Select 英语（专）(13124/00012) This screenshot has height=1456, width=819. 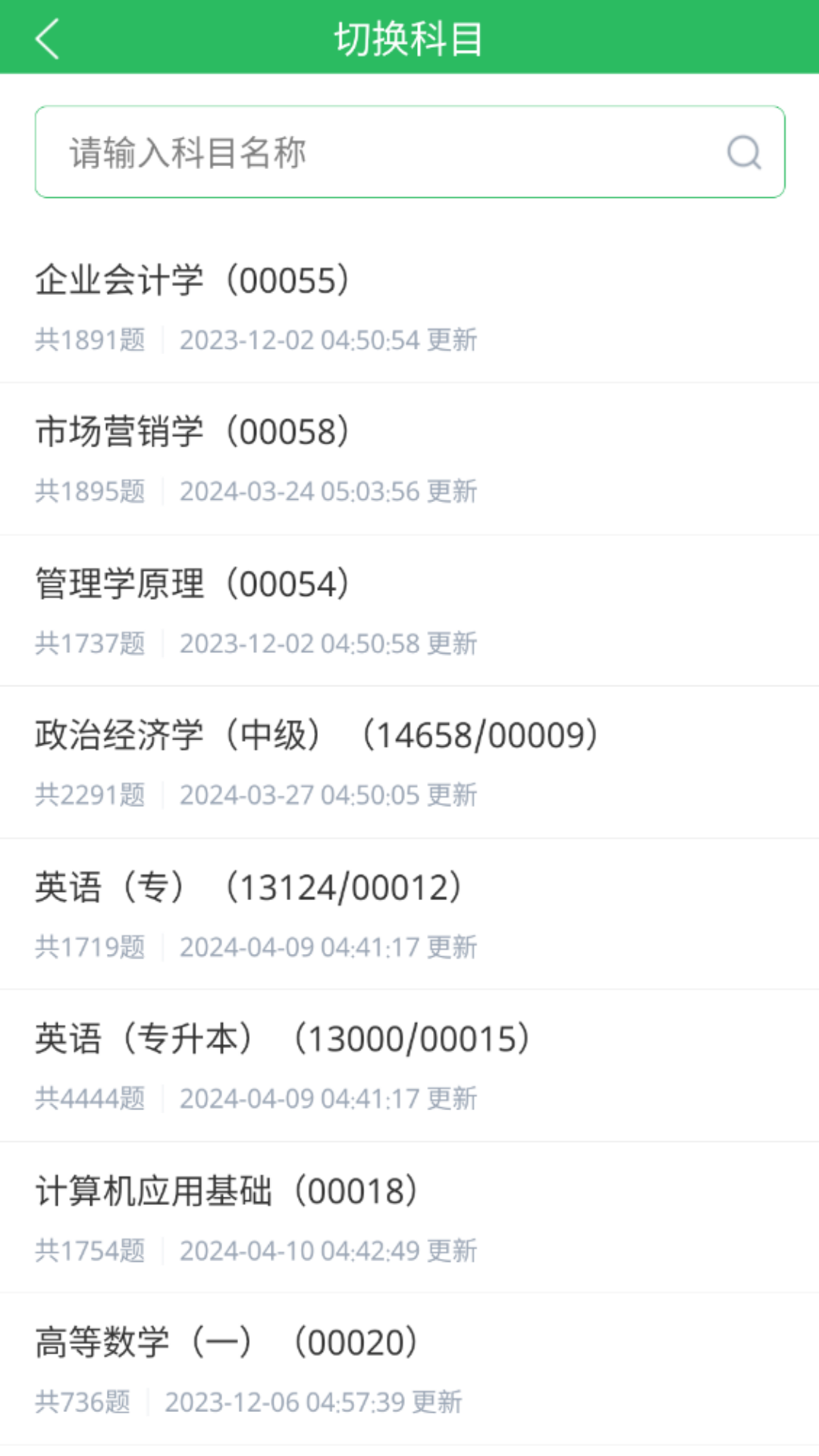(409, 914)
